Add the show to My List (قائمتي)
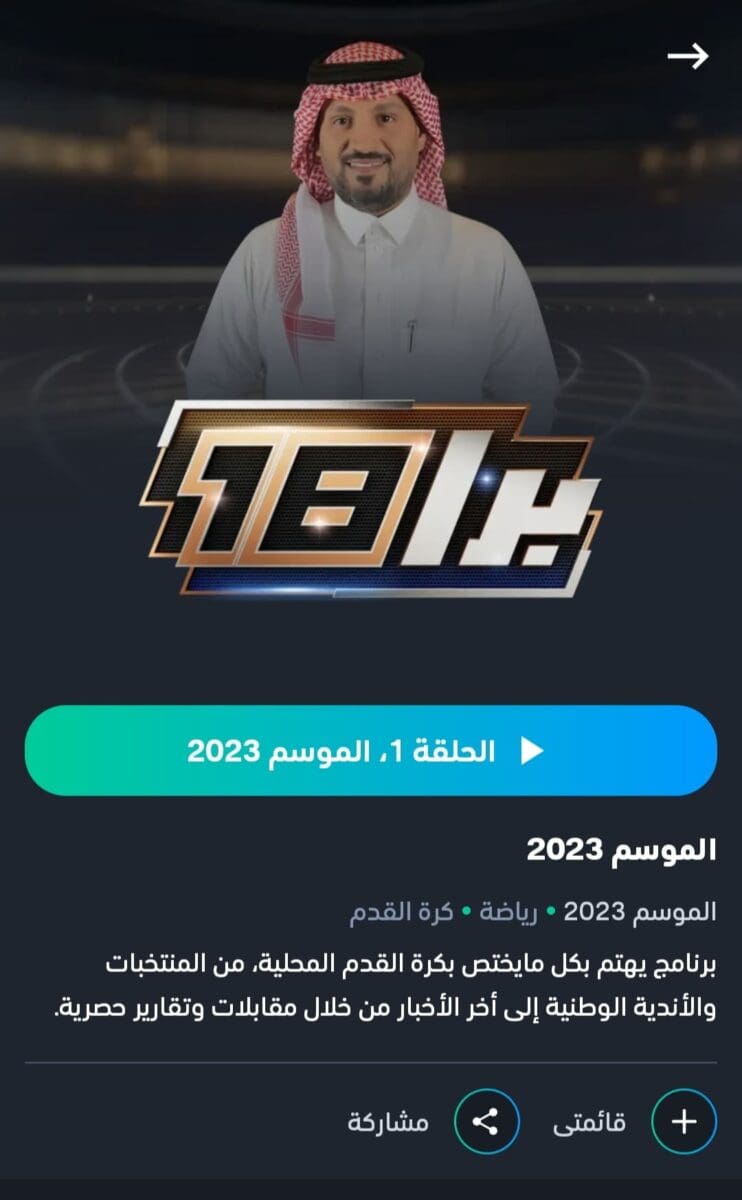The width and height of the screenshot is (742, 1200). [684, 1122]
